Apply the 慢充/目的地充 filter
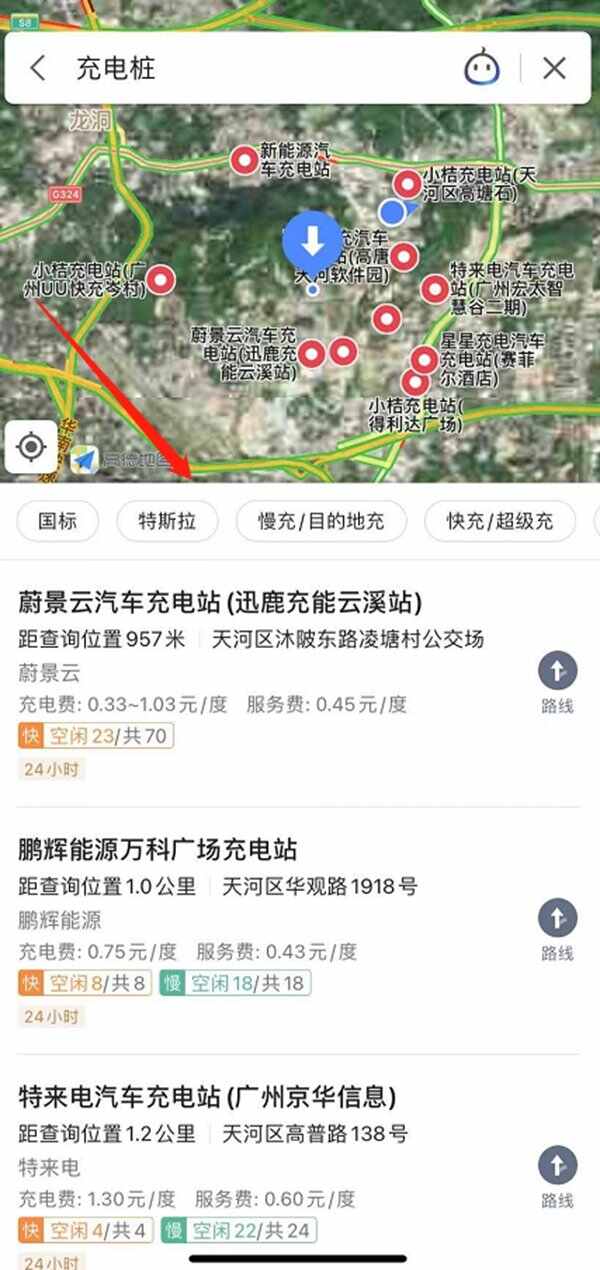 [321, 520]
